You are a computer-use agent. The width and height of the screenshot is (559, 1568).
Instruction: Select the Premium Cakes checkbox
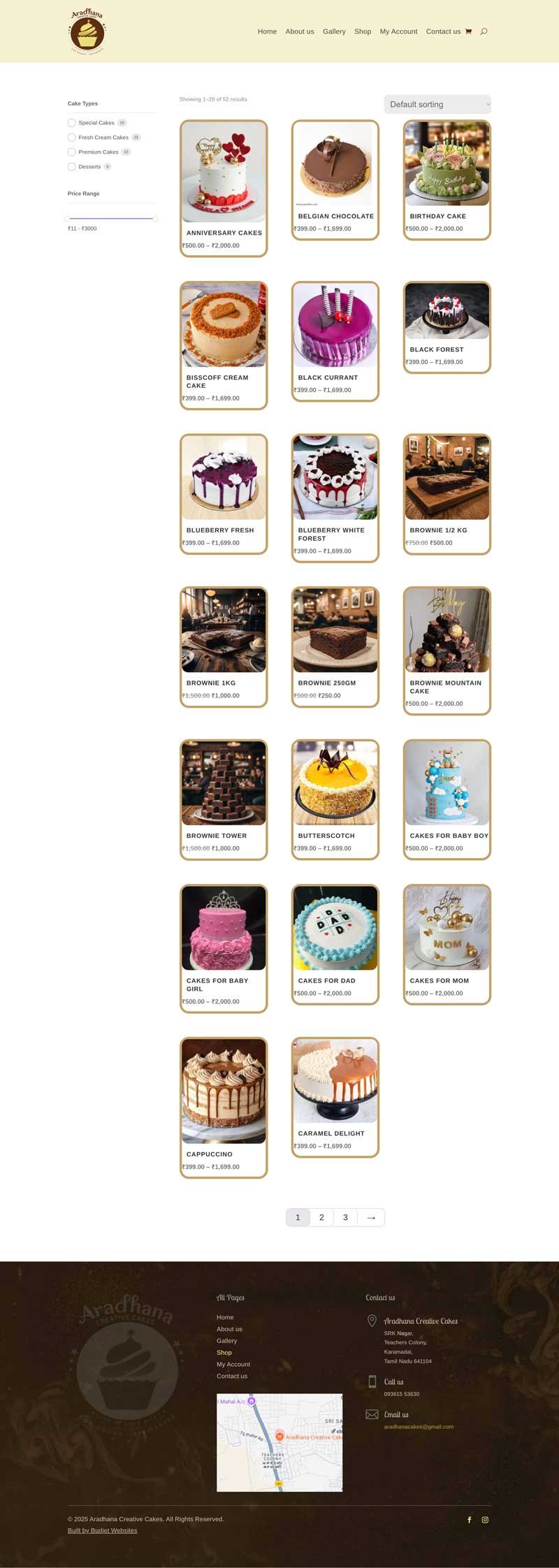71,152
